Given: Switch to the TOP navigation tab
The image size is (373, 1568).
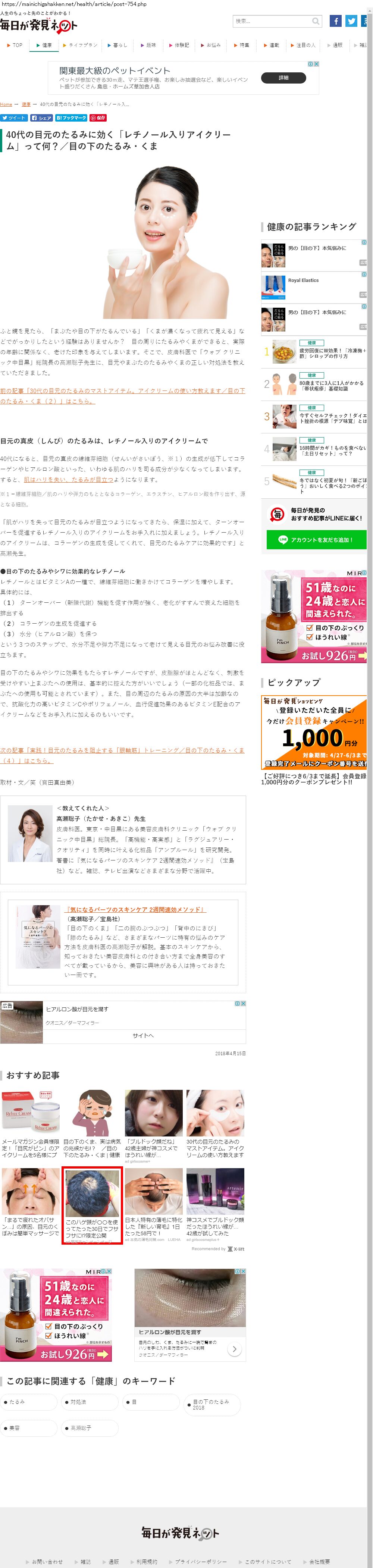Looking at the screenshot, I should [x=15, y=45].
